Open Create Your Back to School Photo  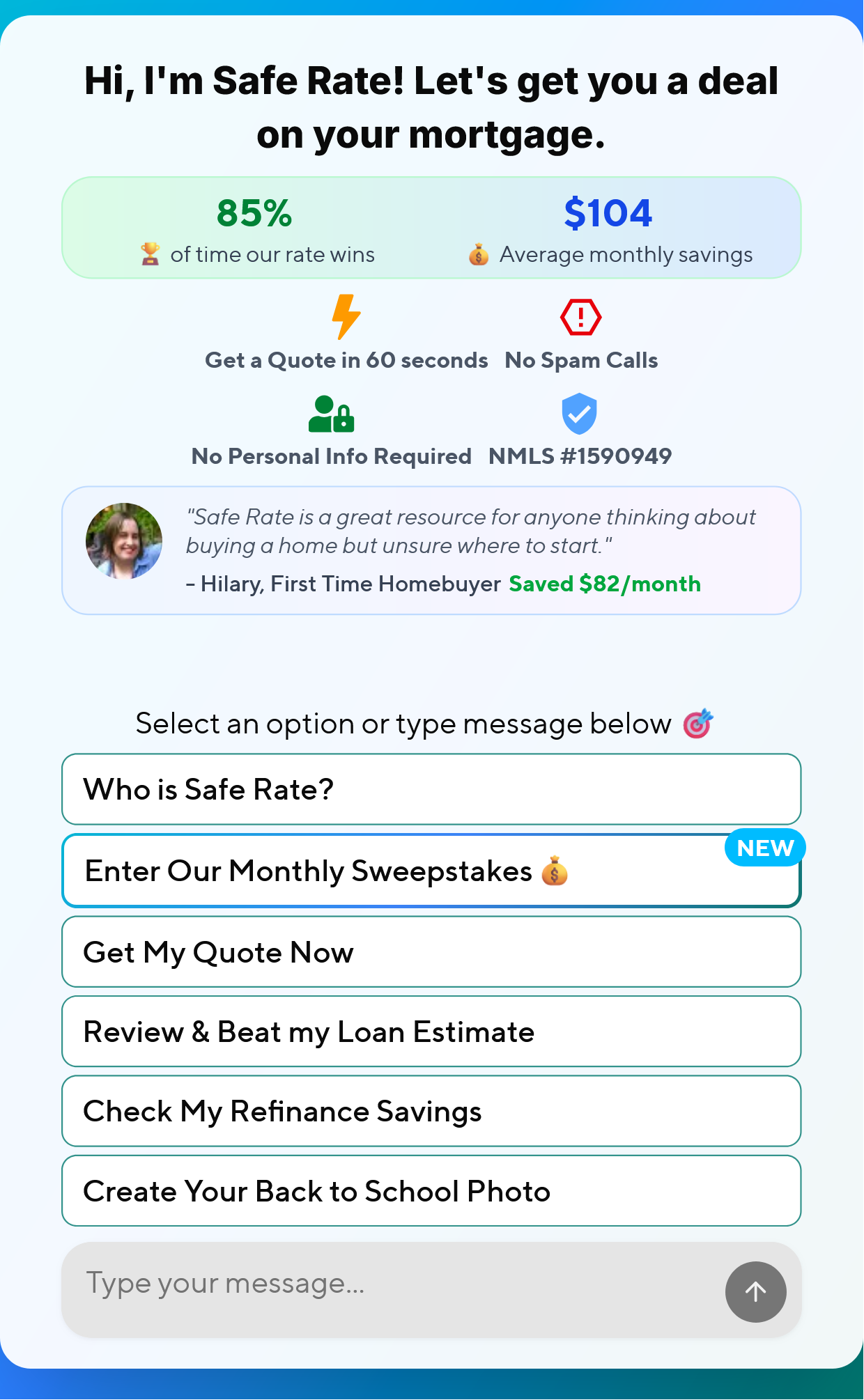431,1191
